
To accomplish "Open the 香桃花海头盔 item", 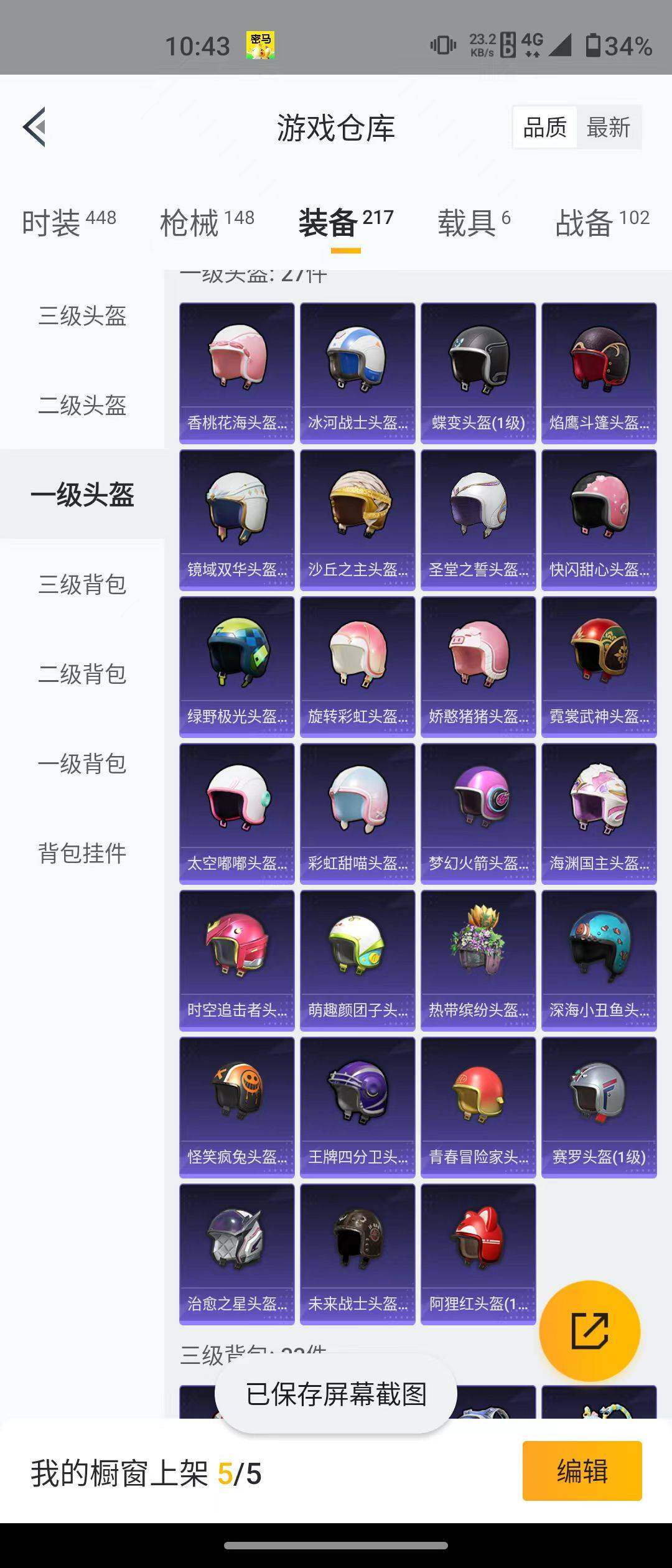I will pyautogui.click(x=237, y=373).
